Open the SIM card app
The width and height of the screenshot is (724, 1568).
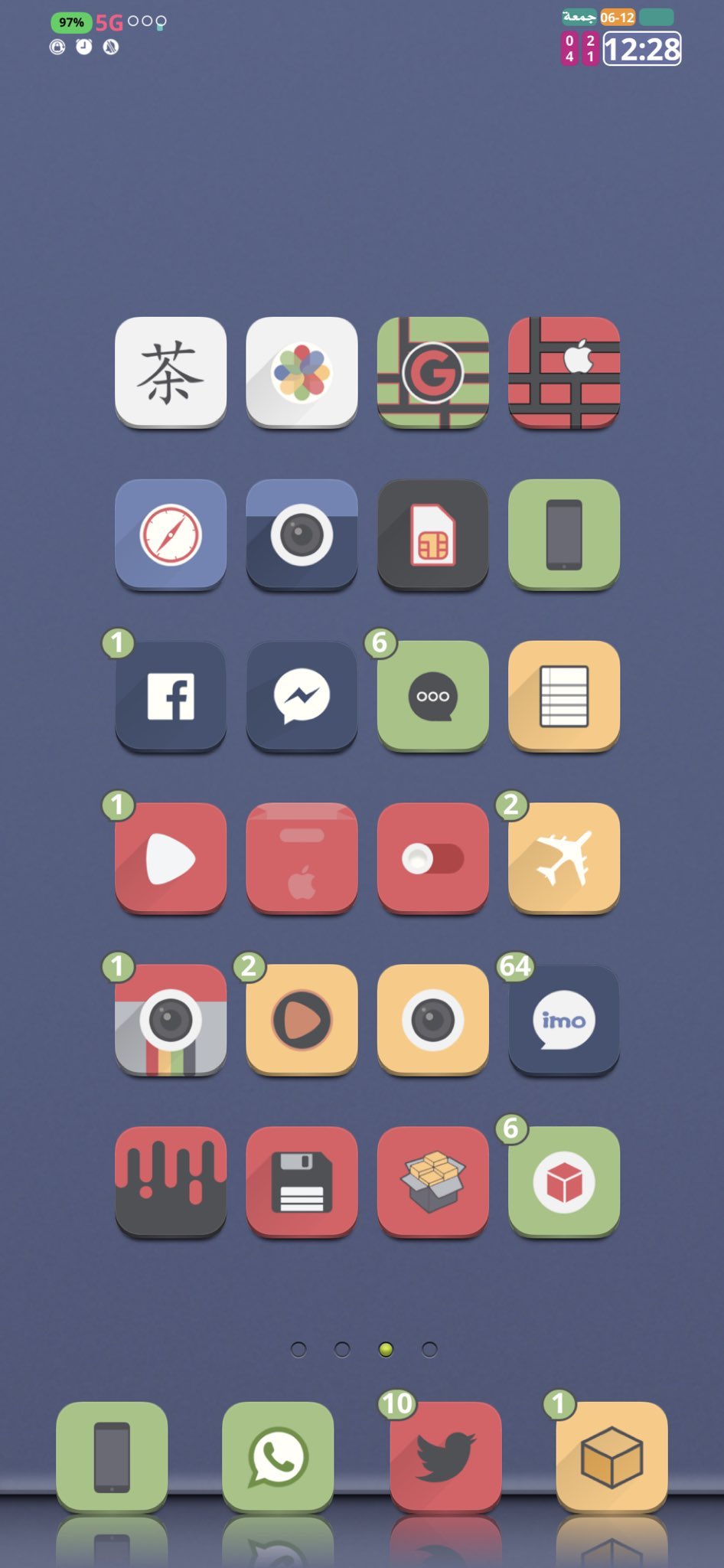point(432,534)
